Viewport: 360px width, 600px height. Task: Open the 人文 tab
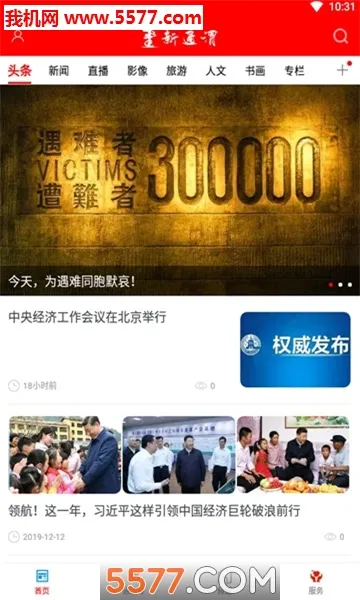(216, 71)
